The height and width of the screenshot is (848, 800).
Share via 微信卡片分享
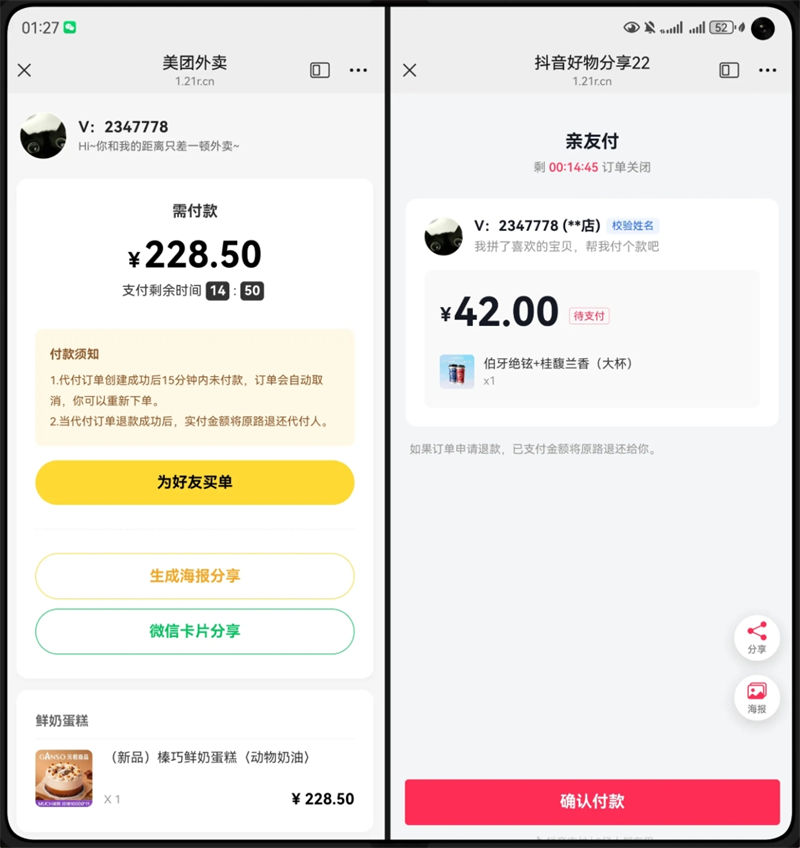coord(195,631)
